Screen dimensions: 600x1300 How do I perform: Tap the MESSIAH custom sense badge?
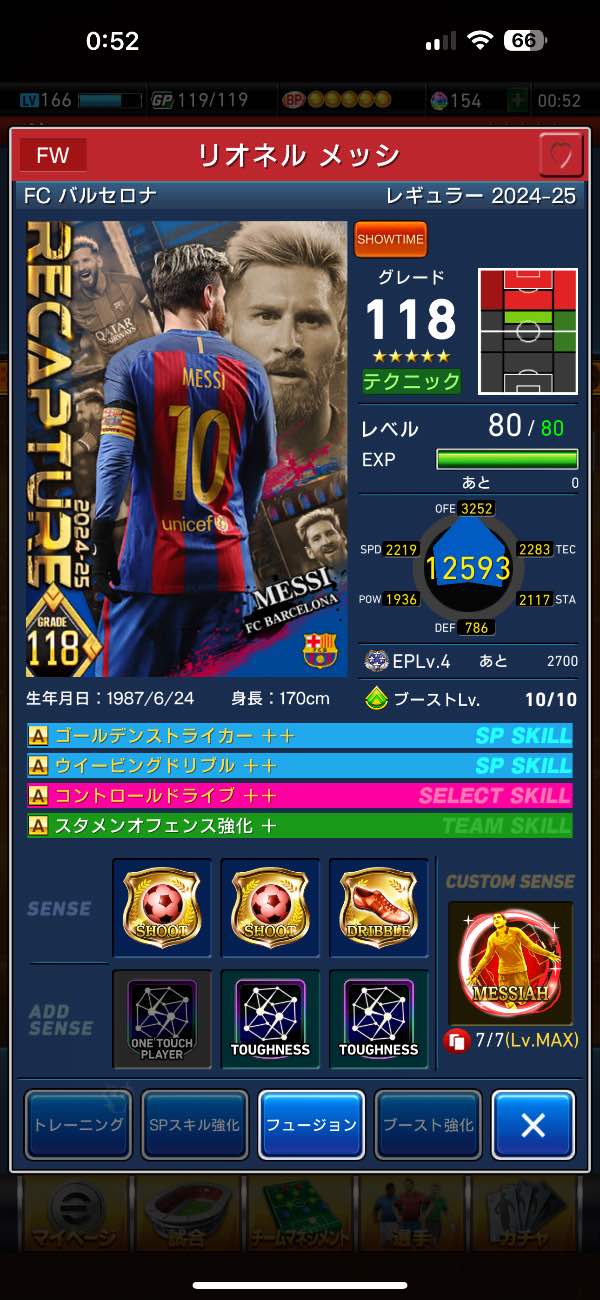click(510, 961)
